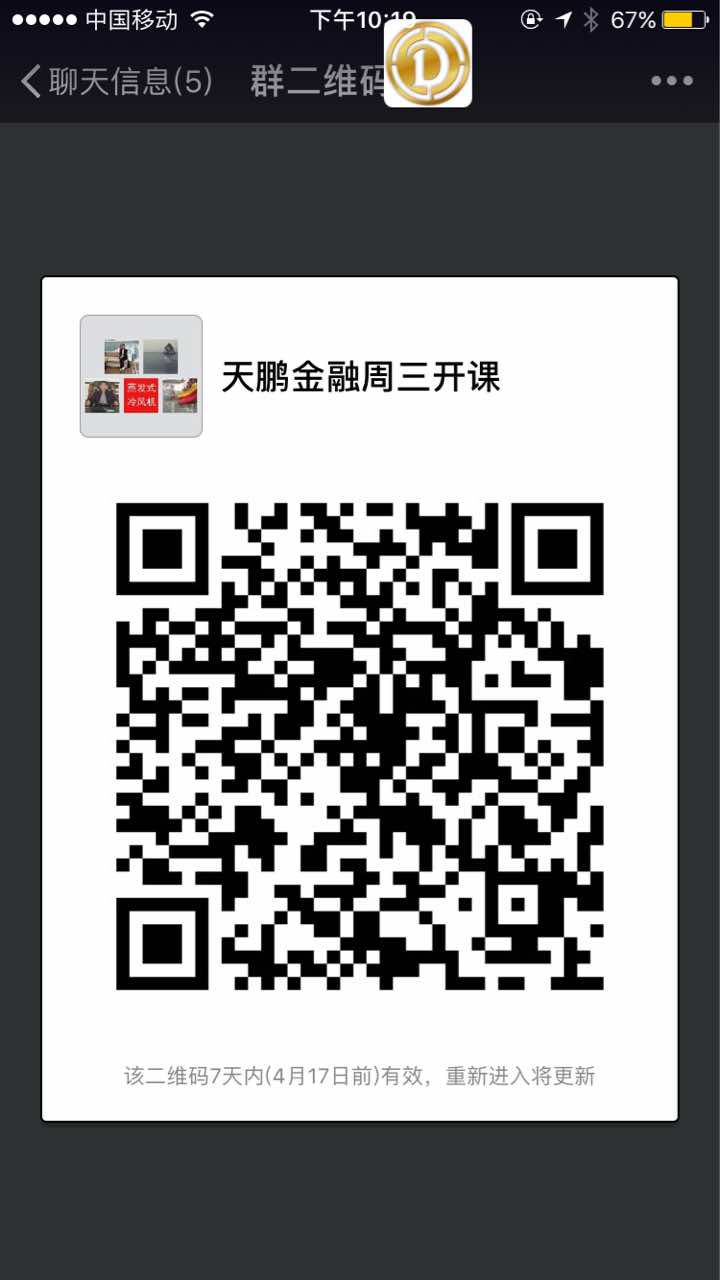
Task: Go back to 聊天信息 chat info
Action: coord(115,82)
